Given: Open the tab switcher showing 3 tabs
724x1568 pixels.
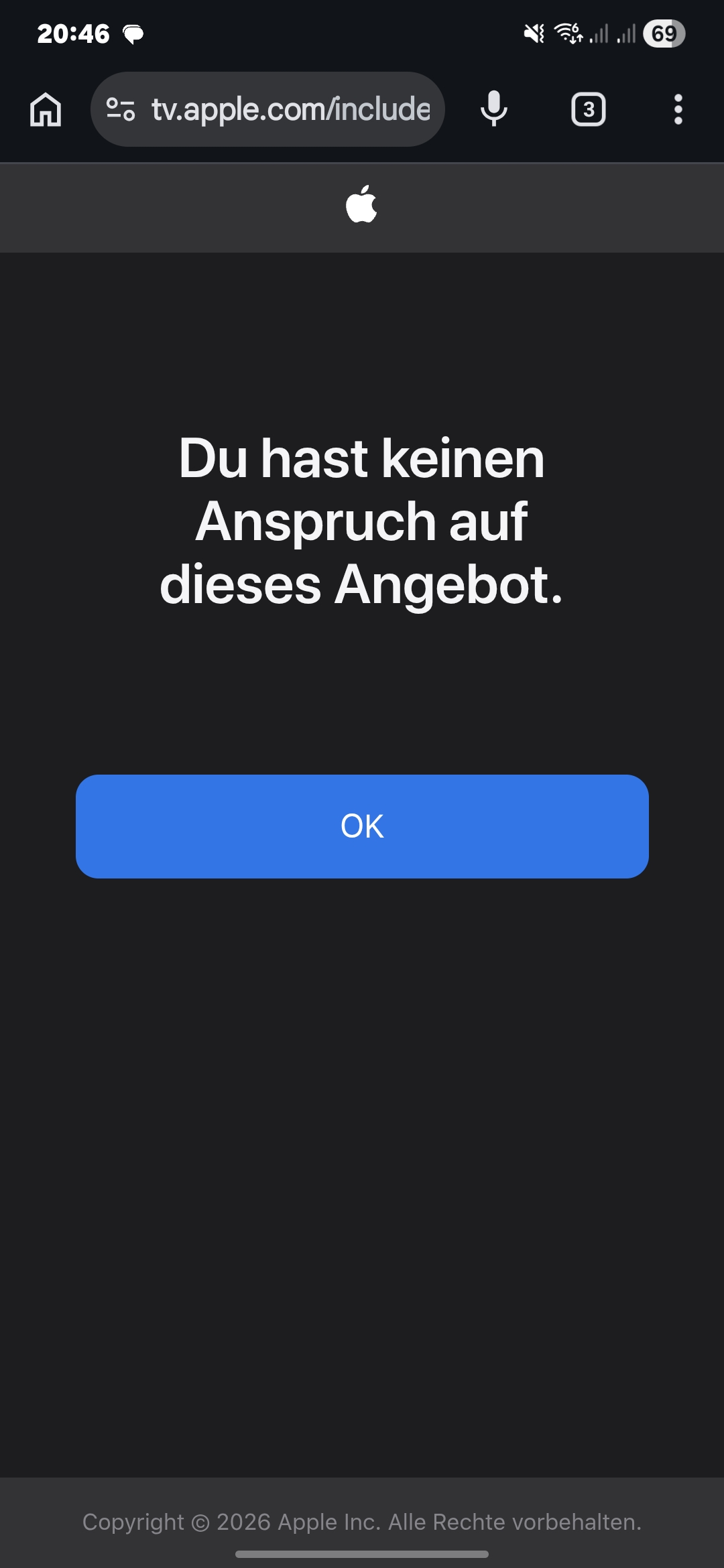Looking at the screenshot, I should pos(588,109).
